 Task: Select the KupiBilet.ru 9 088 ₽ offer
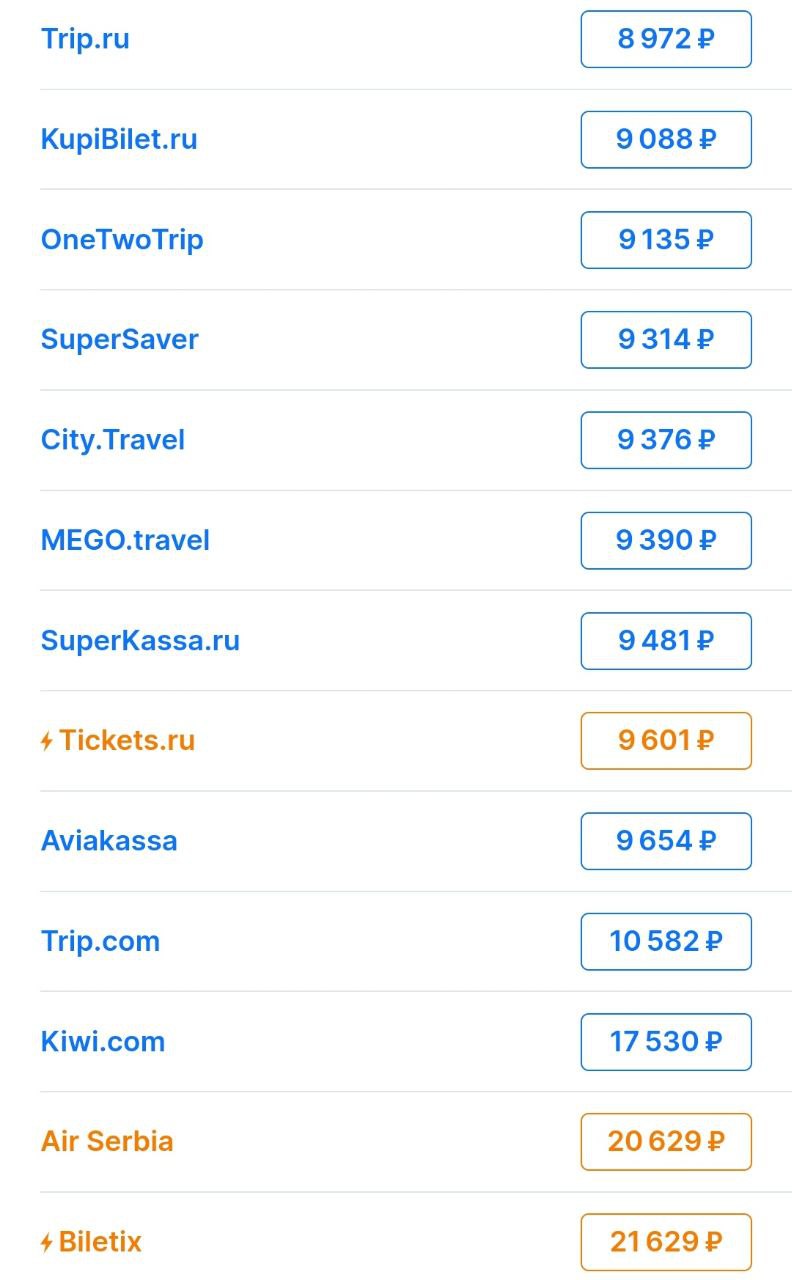(666, 139)
